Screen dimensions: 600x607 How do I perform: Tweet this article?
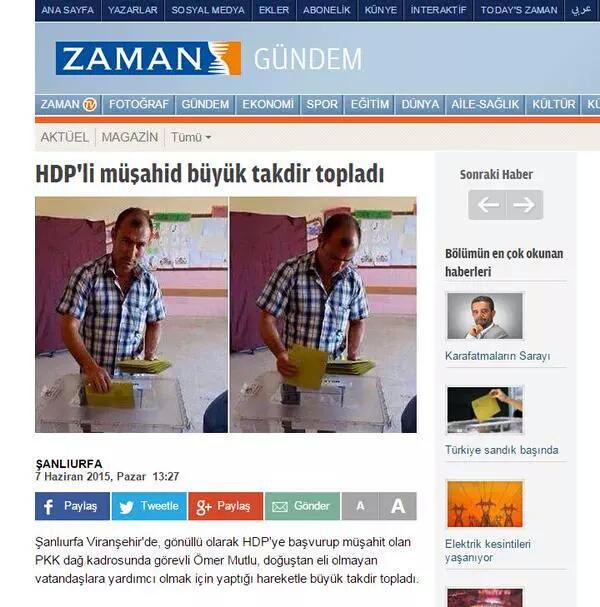149,506
